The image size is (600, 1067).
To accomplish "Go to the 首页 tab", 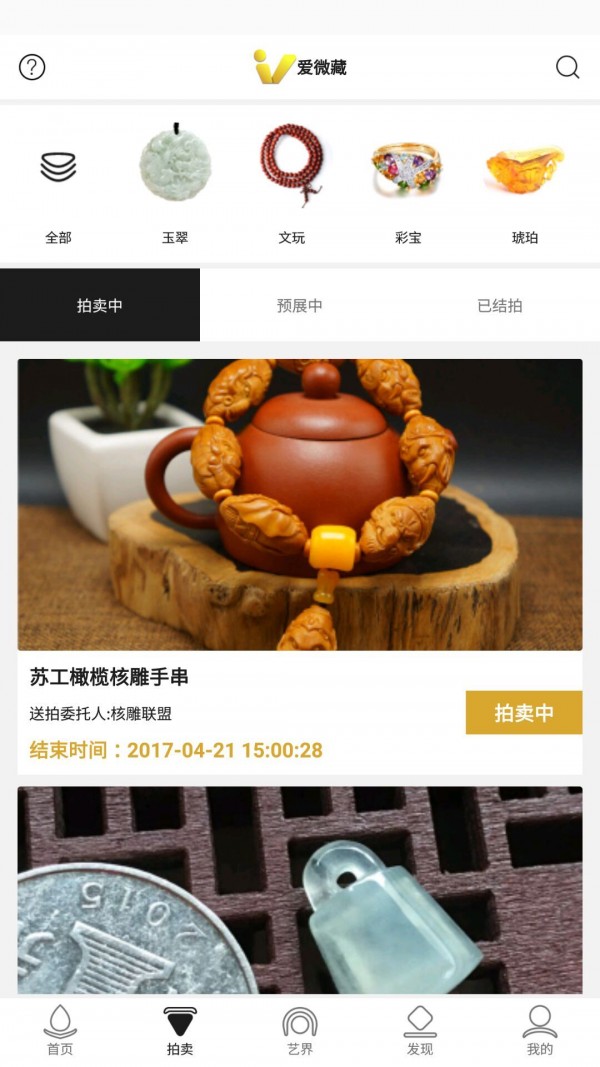I will (60, 1031).
